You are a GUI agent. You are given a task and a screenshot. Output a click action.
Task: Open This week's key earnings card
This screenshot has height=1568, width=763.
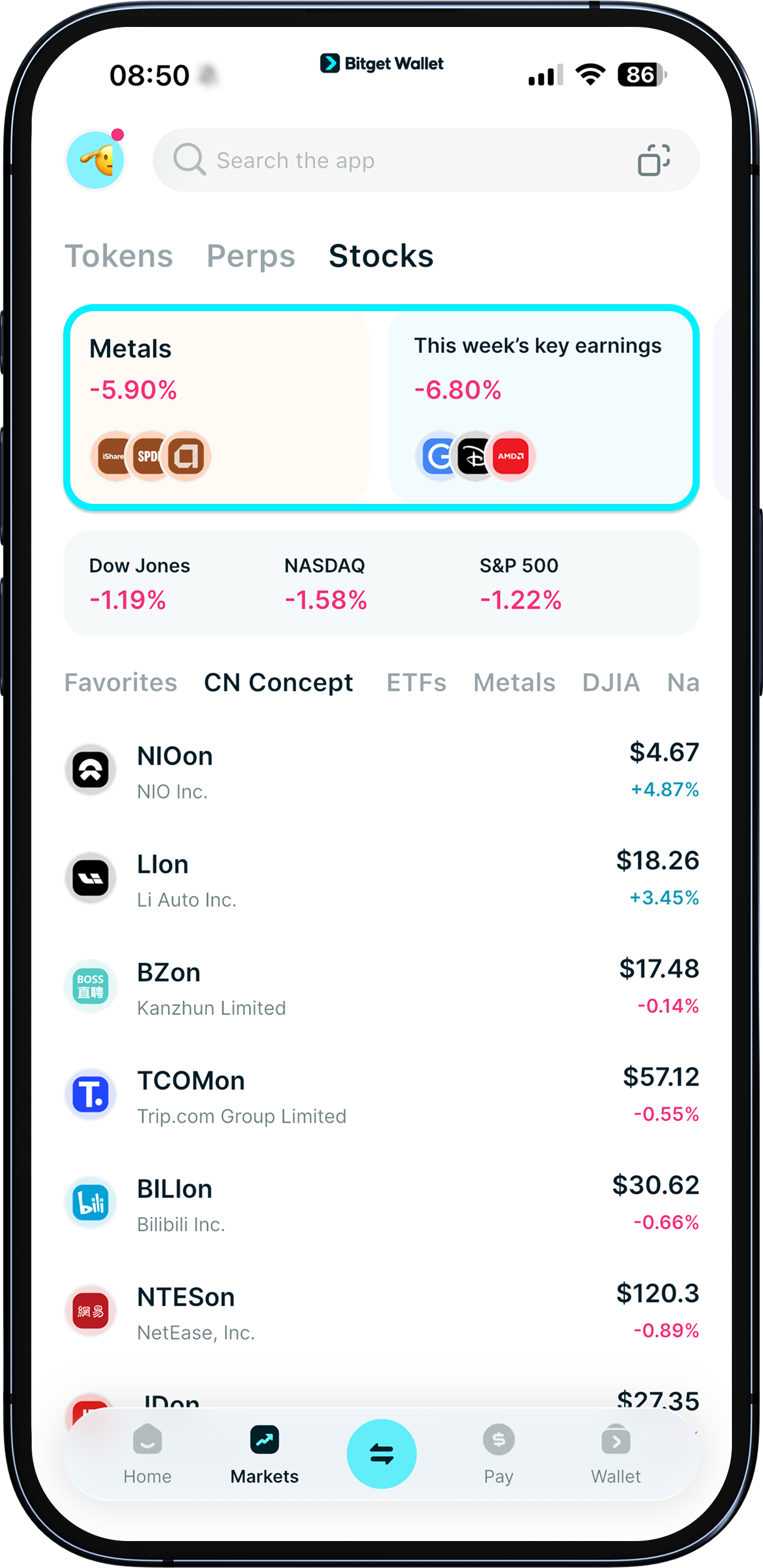click(539, 406)
